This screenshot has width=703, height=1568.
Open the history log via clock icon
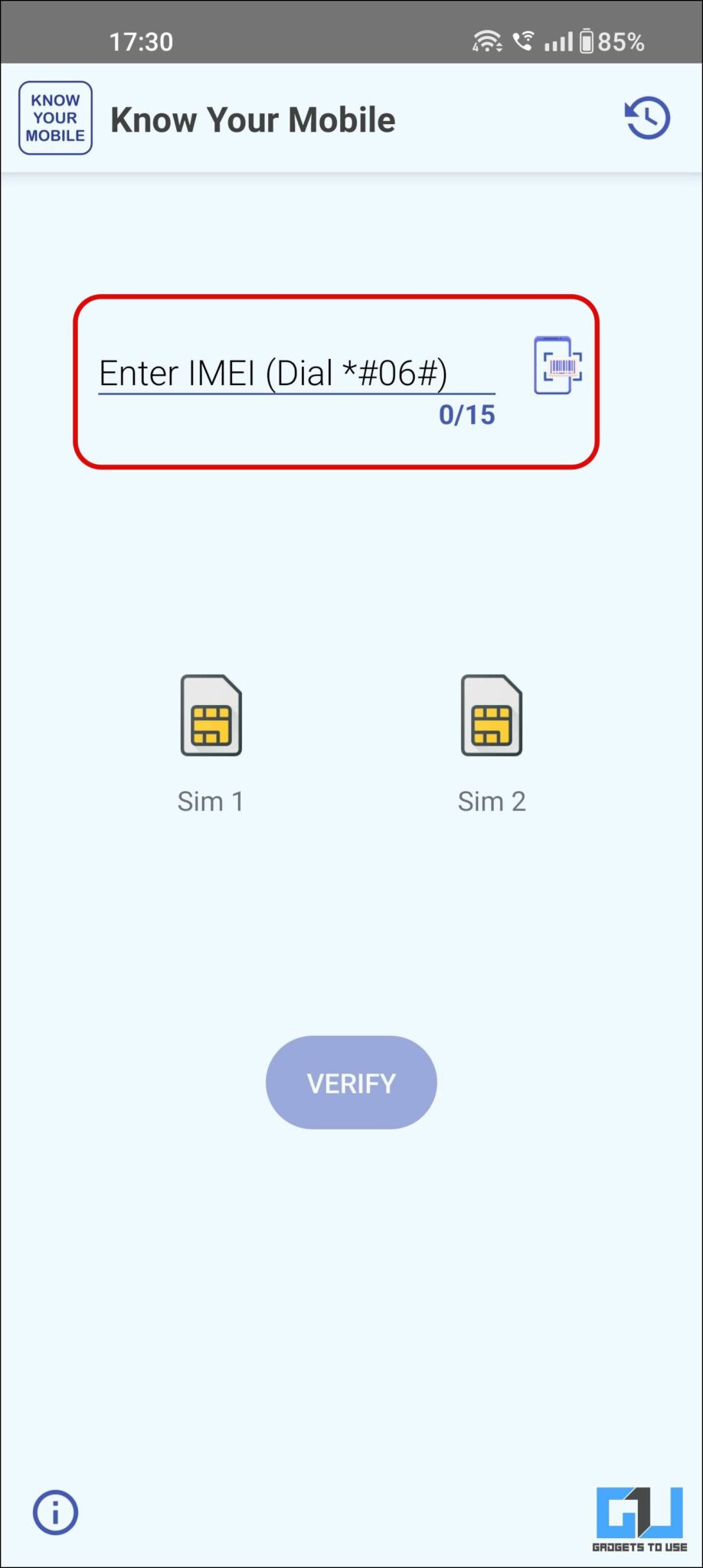pos(647,117)
